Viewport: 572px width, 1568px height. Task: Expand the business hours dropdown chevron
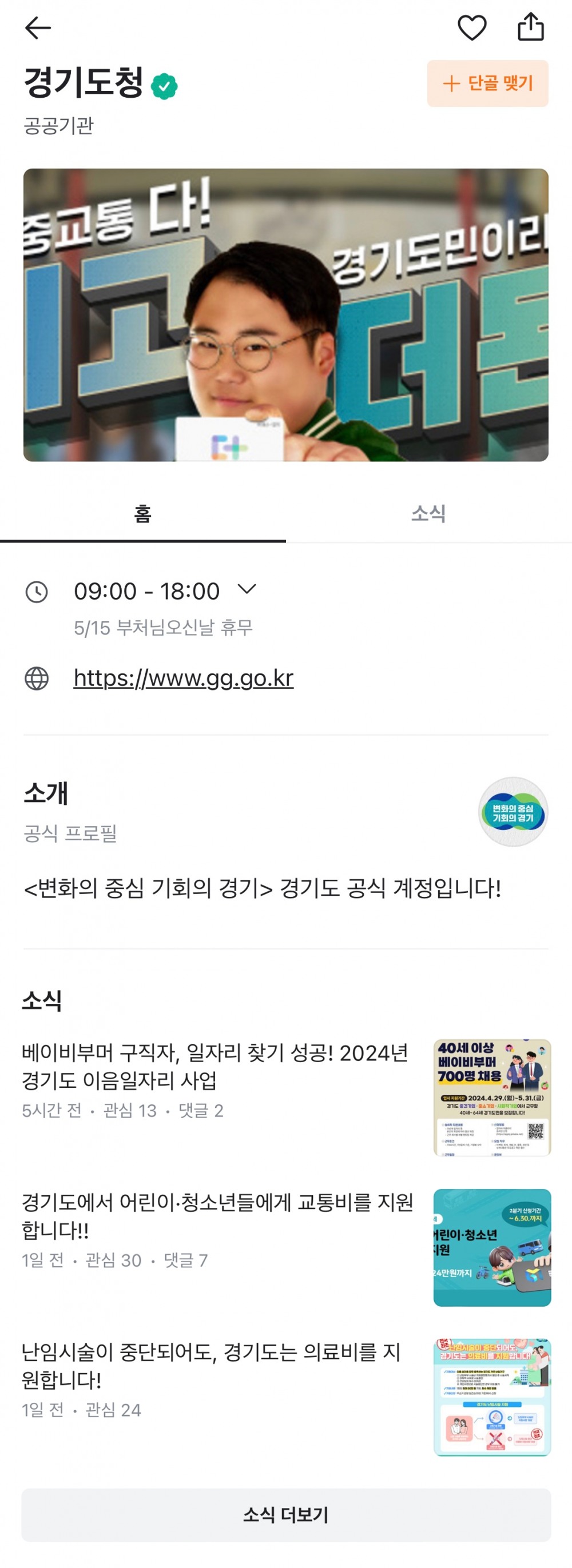point(247,590)
